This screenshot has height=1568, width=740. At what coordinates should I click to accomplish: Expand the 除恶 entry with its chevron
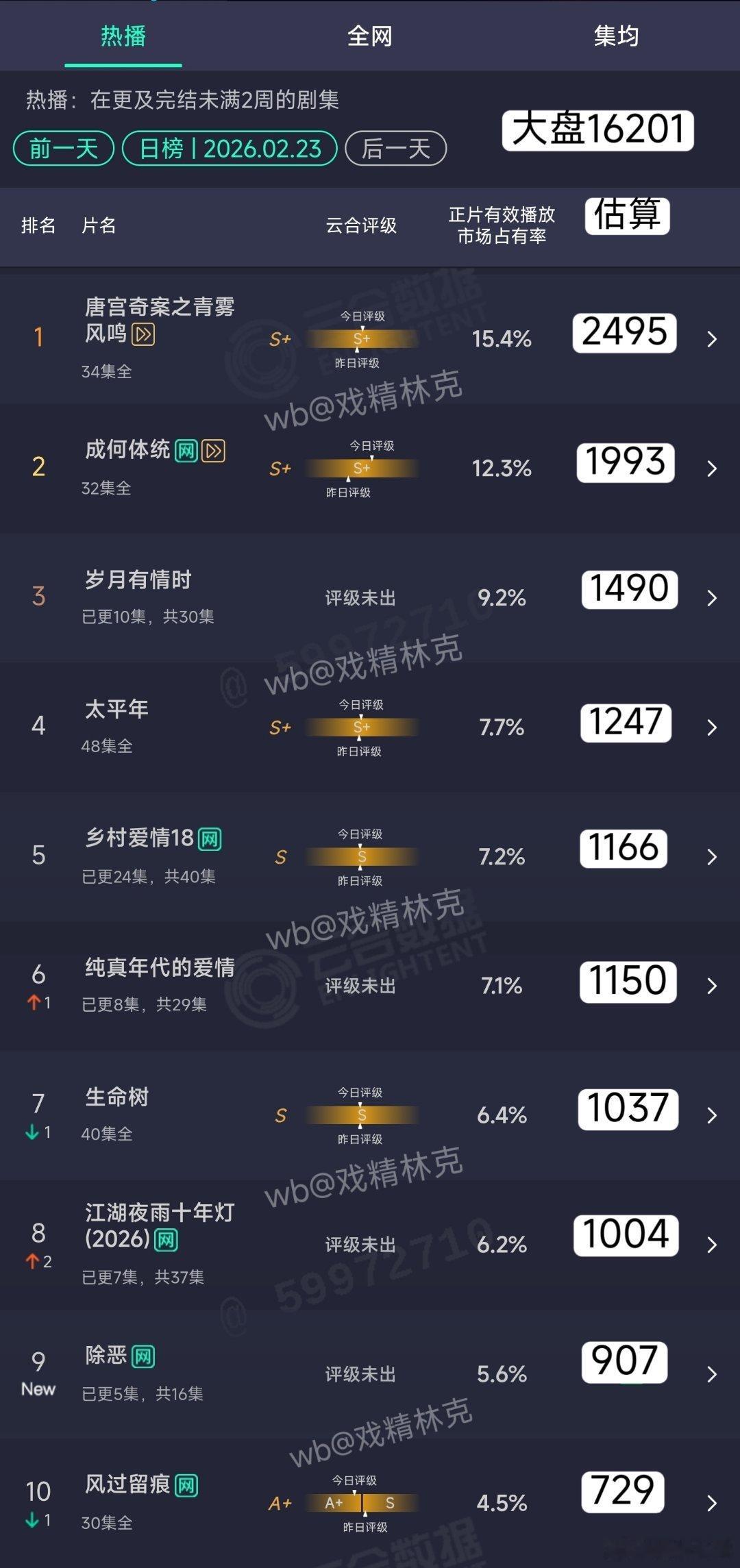[713, 1374]
